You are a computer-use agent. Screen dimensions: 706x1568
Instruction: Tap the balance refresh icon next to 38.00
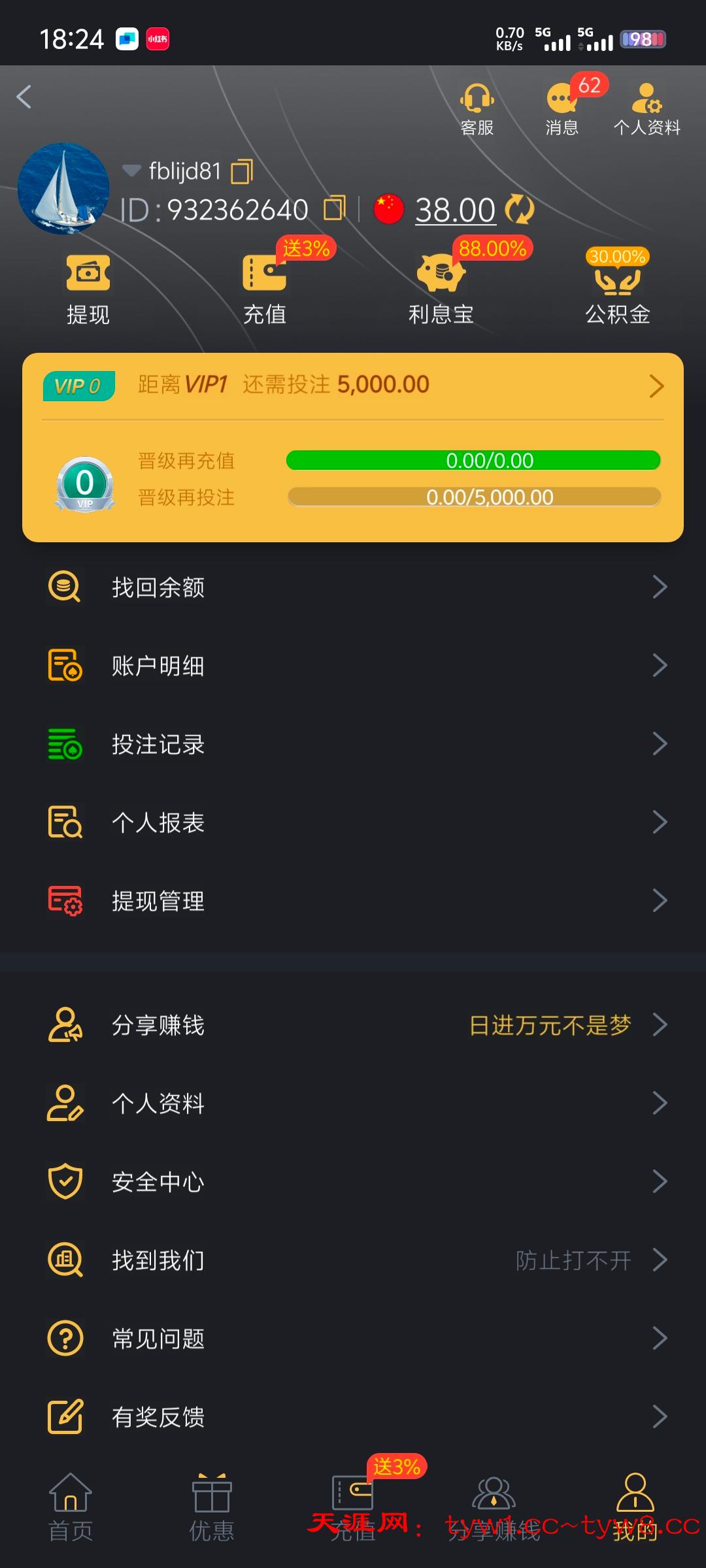tap(518, 210)
